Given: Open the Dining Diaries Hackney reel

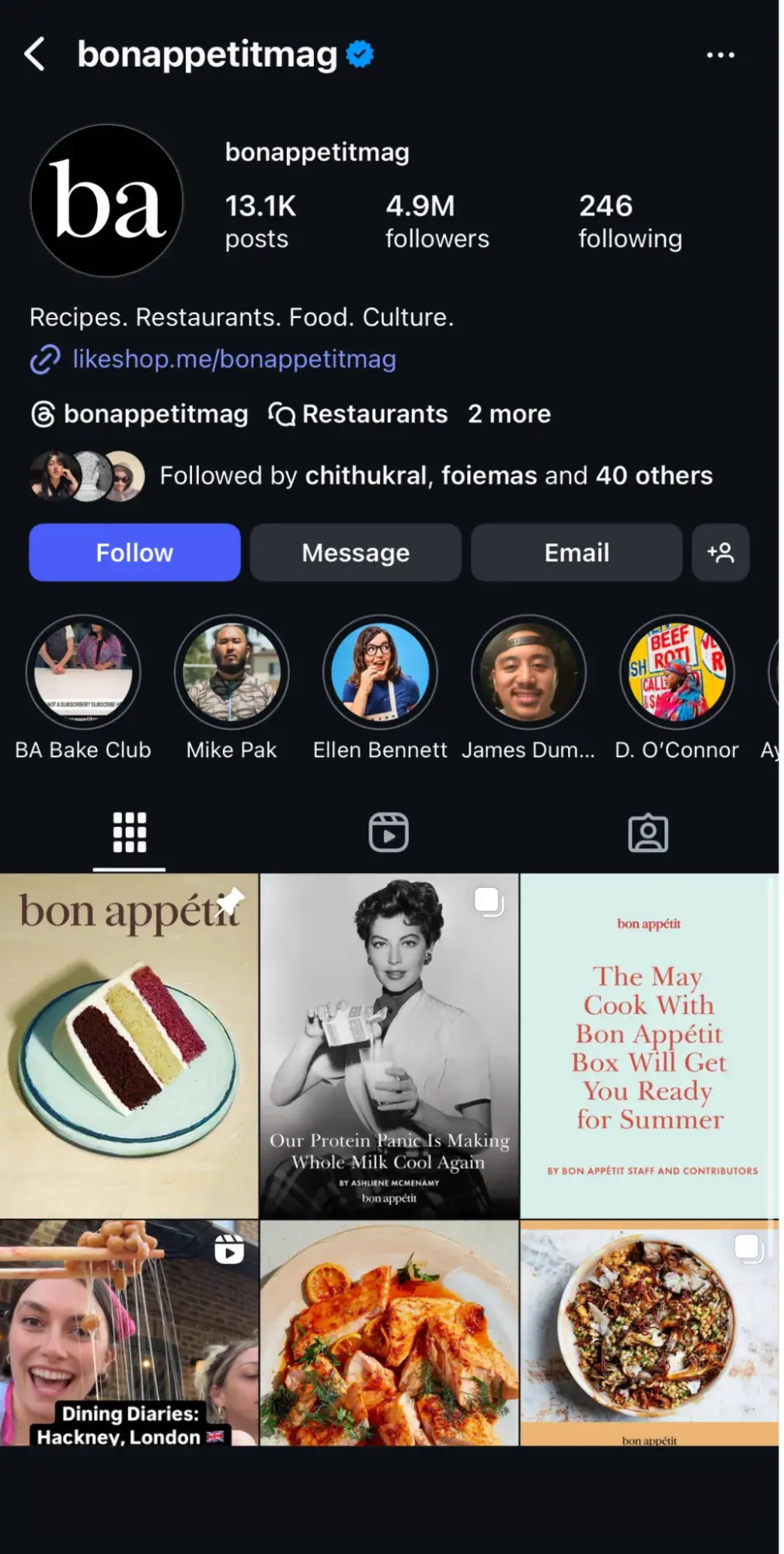Looking at the screenshot, I should 129,1333.
